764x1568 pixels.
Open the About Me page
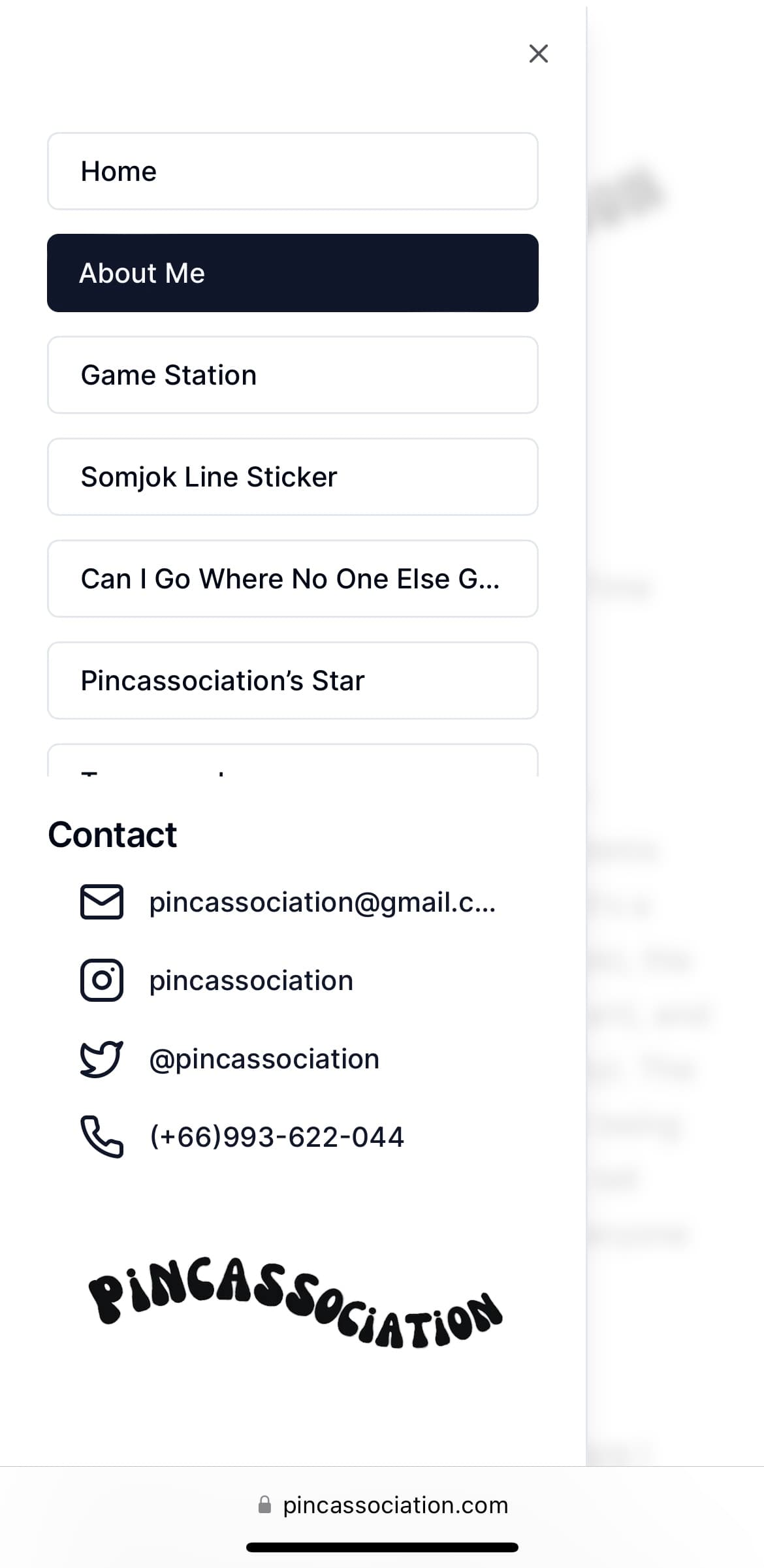coord(293,273)
